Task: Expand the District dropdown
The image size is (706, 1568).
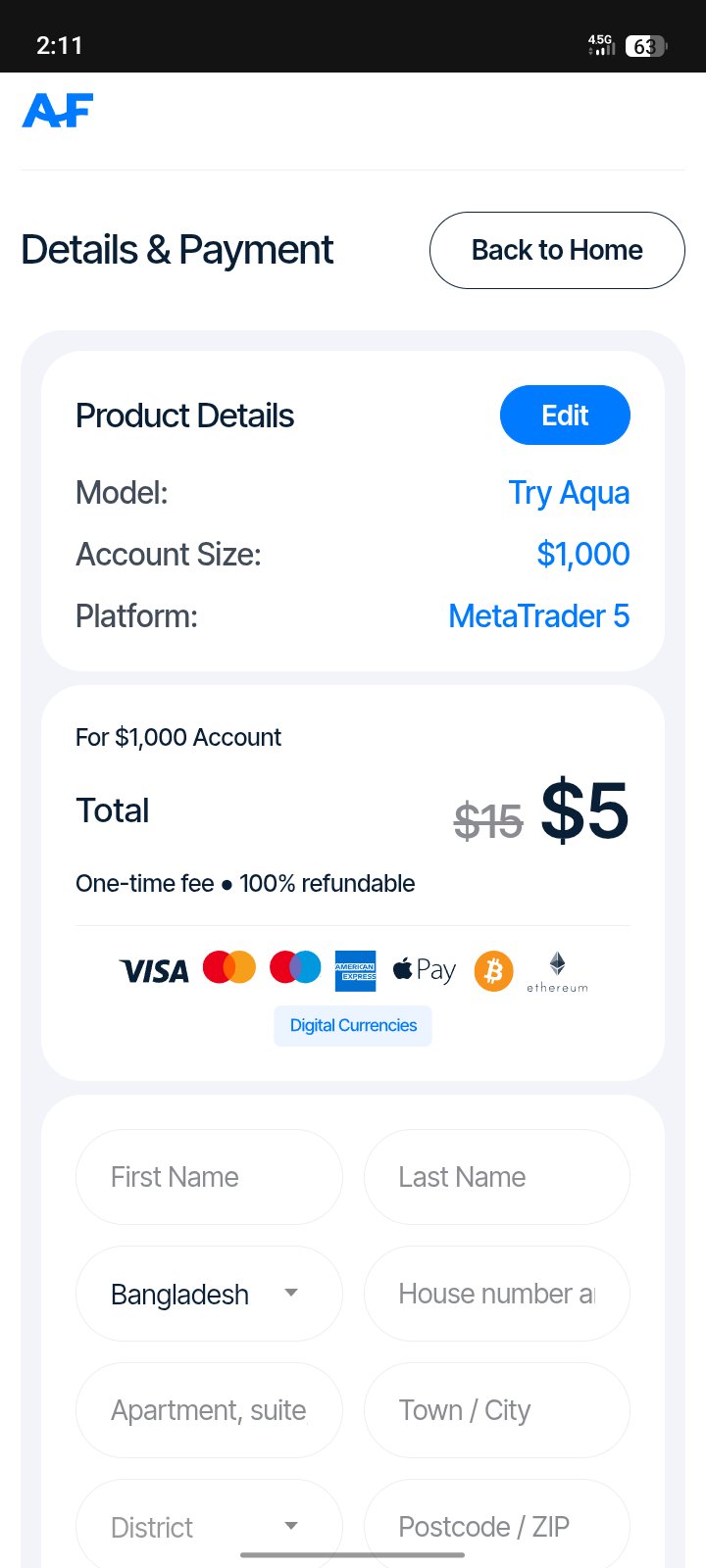Action: pos(209,1526)
